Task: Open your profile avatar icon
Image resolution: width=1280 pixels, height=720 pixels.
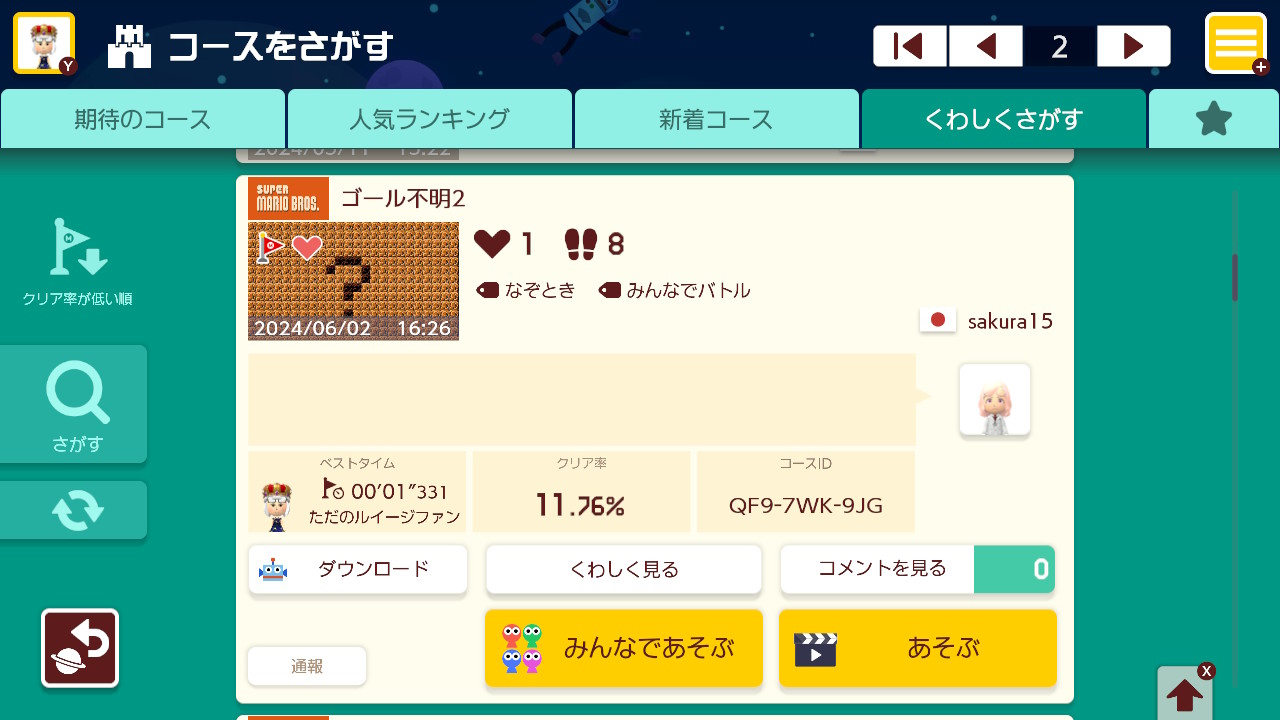Action: coord(44,43)
